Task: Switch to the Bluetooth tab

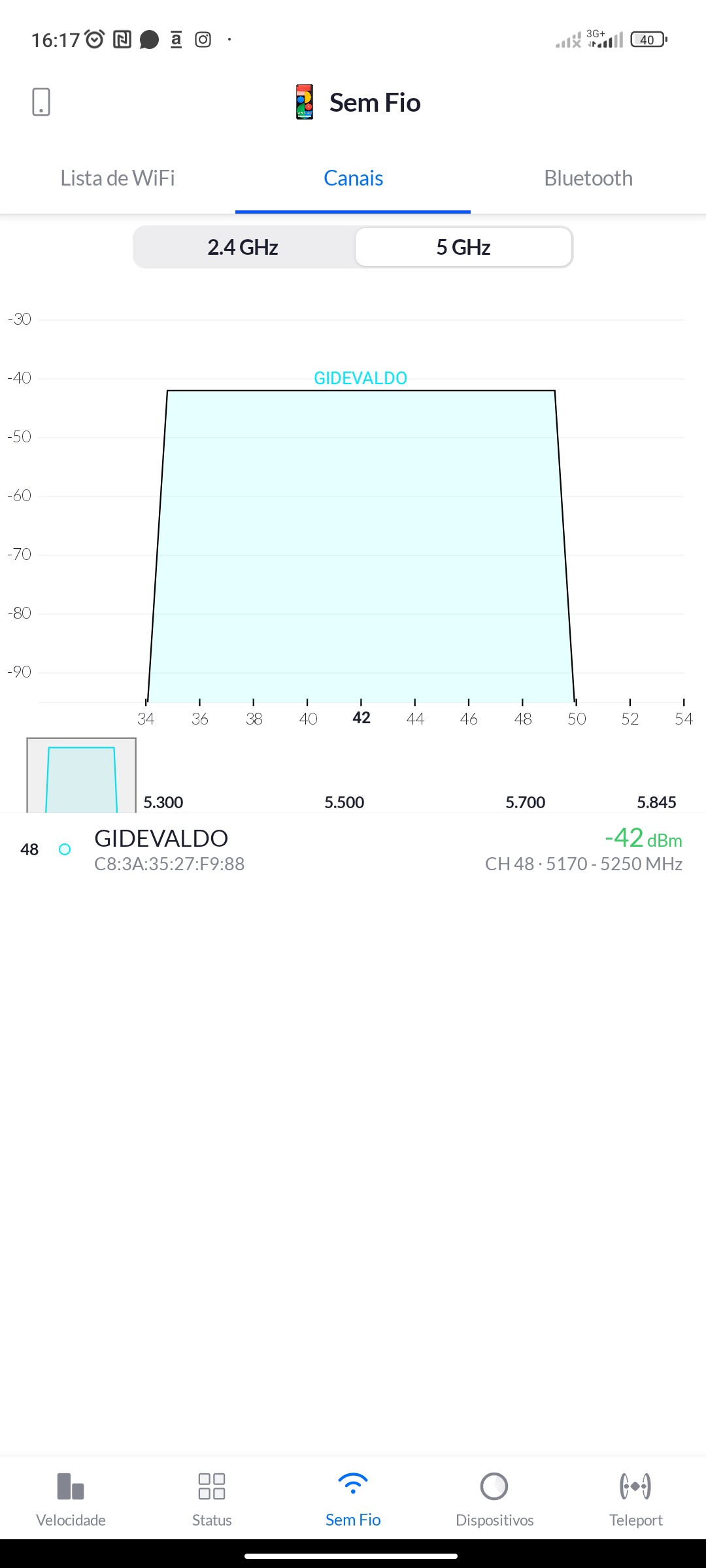Action: coord(588,178)
